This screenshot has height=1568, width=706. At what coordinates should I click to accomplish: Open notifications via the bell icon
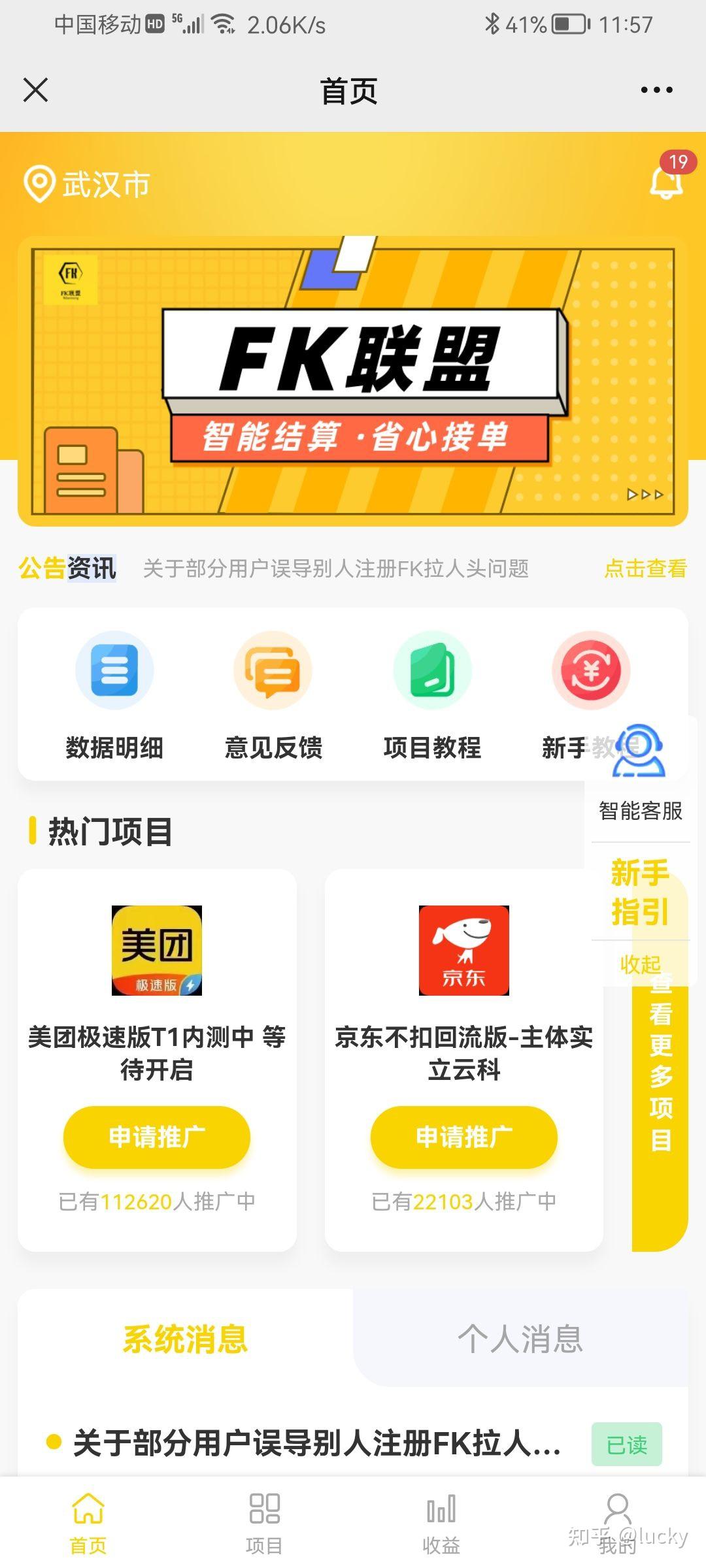665,188
